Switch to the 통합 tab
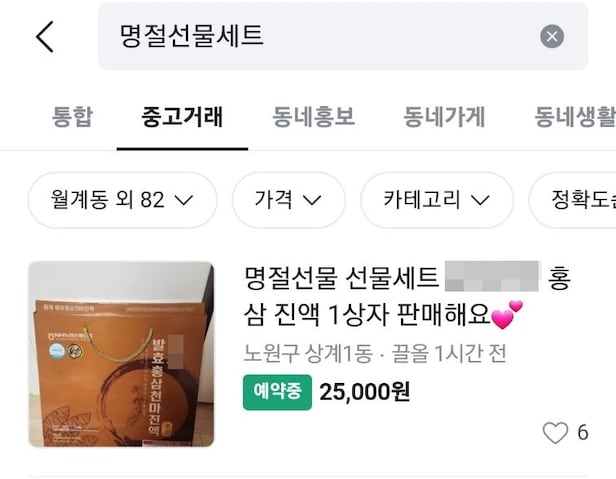Image resolution: width=616 pixels, height=479 pixels. click(x=72, y=117)
